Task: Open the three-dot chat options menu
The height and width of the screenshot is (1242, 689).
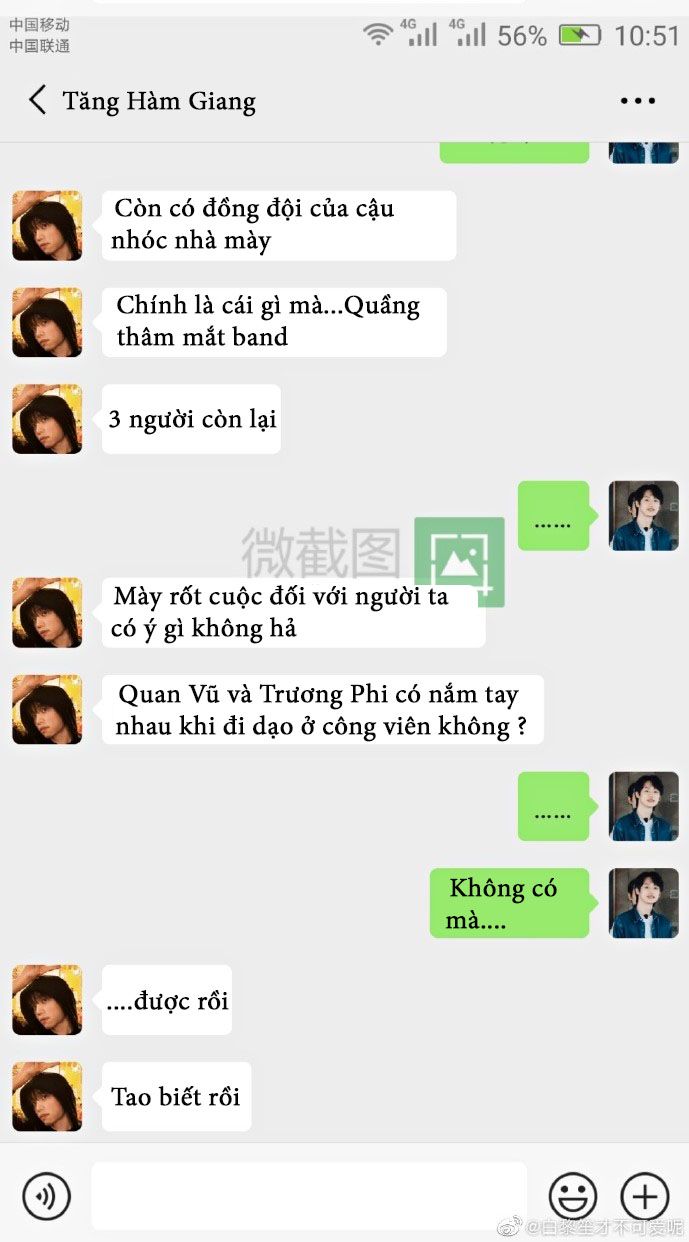Action: pyautogui.click(x=638, y=101)
